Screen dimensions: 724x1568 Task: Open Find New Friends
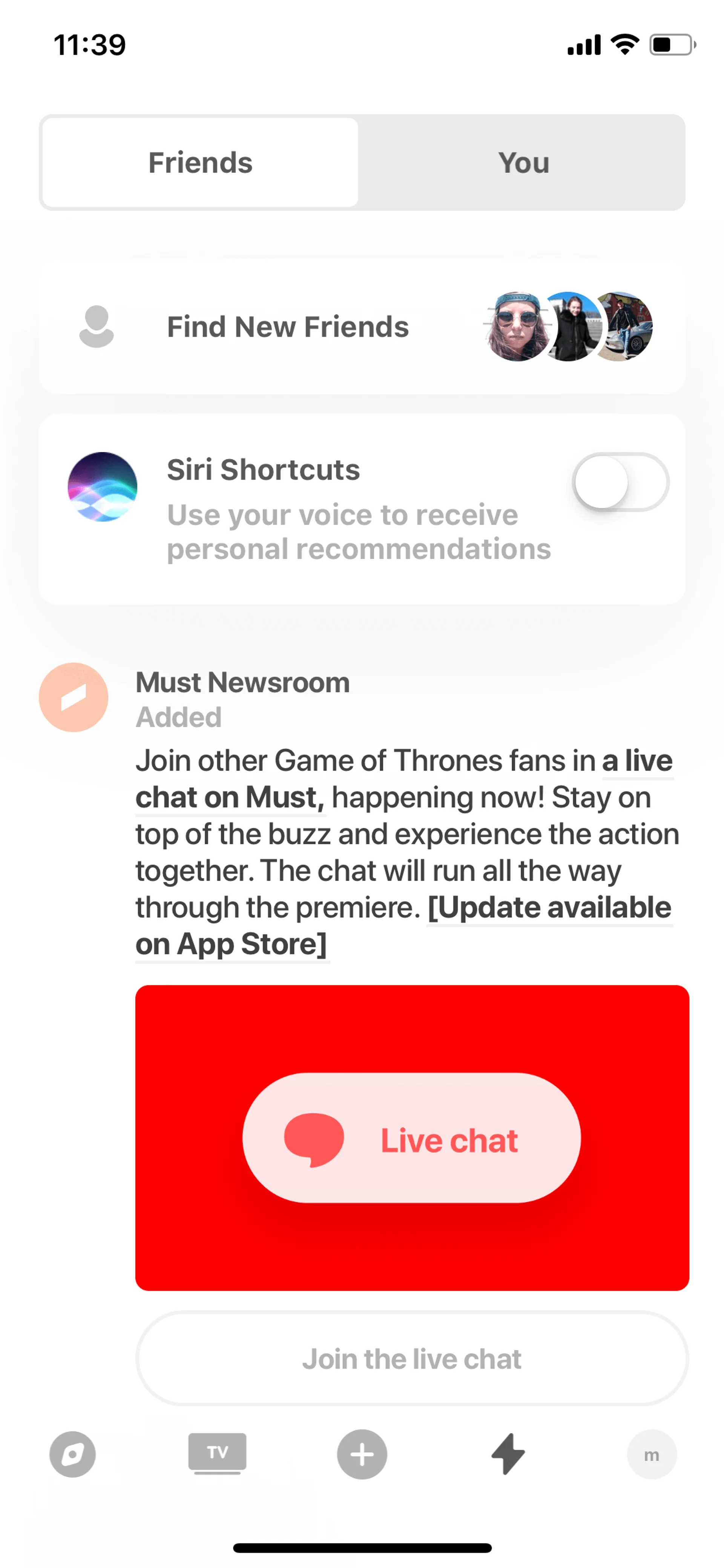(x=287, y=327)
